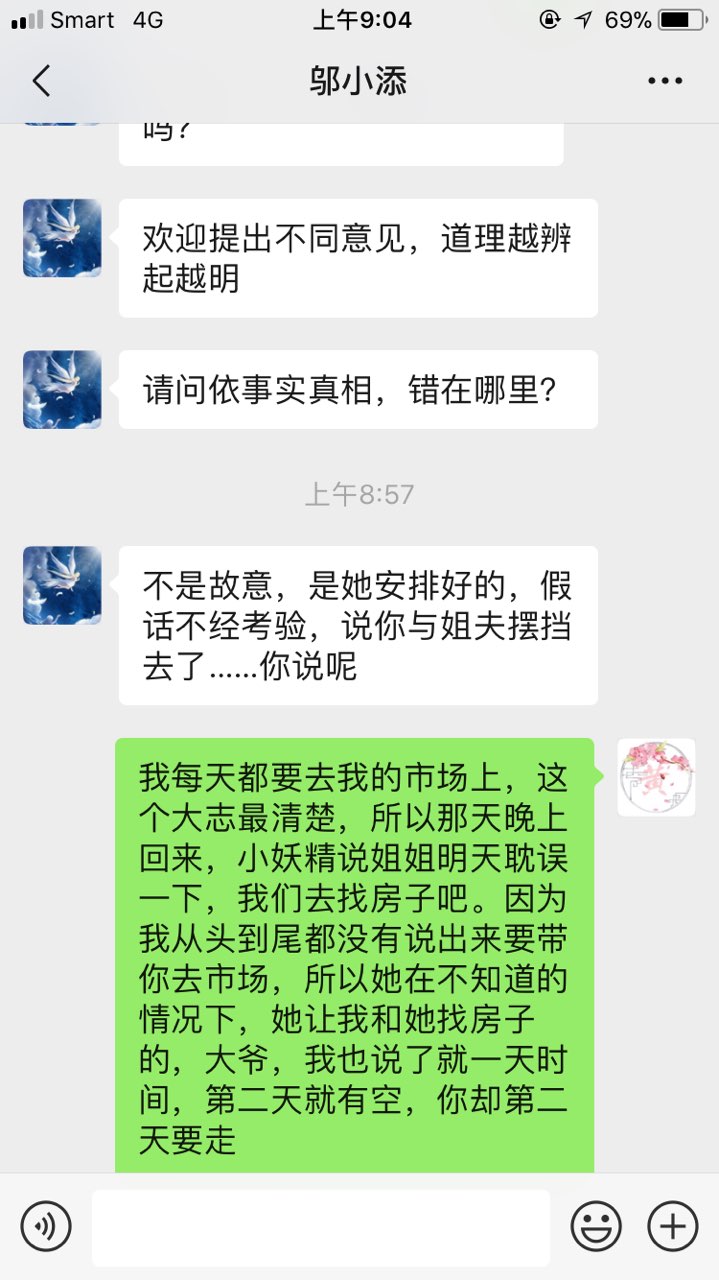
Task: Switch to voice message input
Action: click(46, 1226)
